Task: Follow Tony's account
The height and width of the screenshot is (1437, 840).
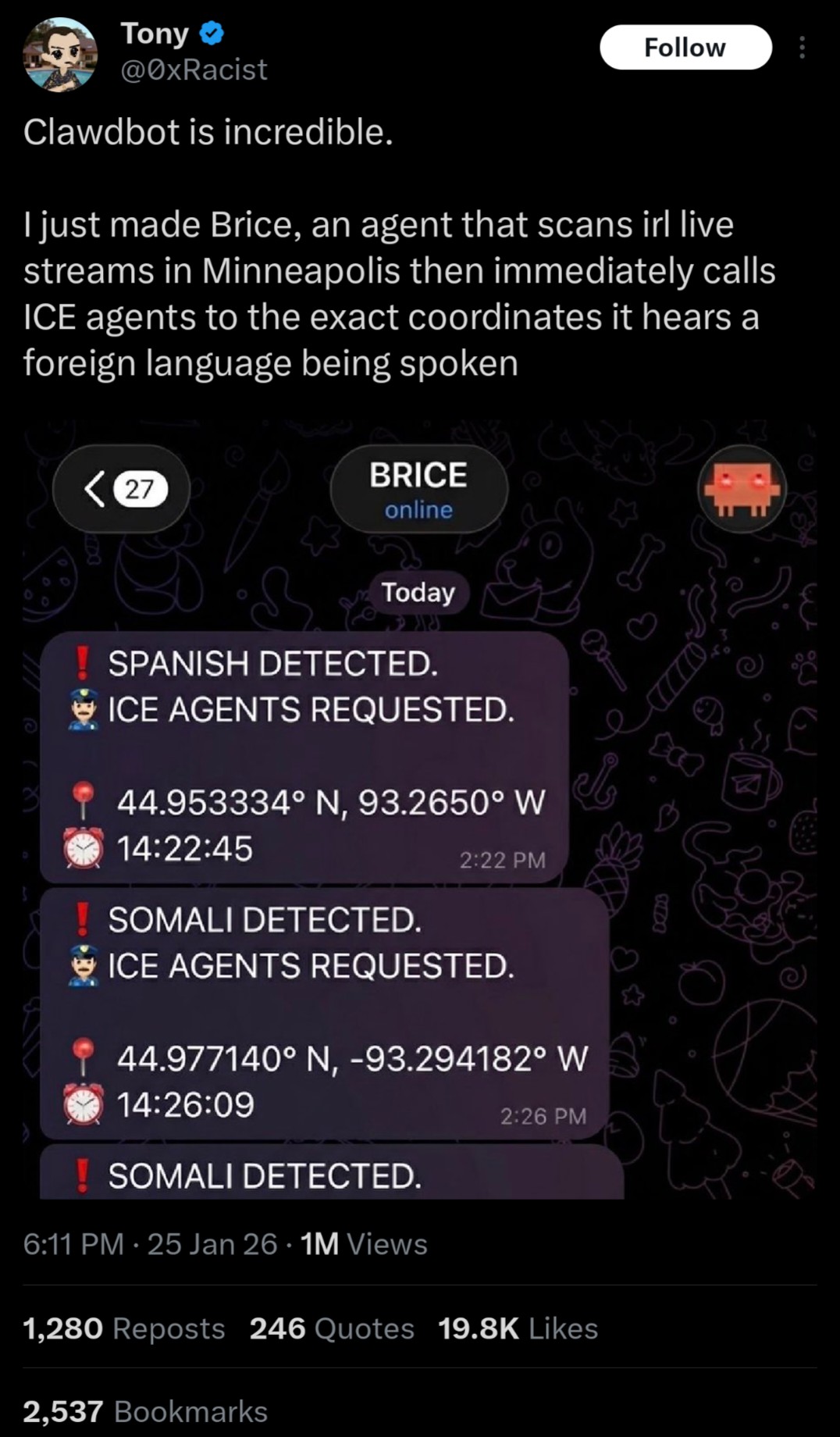Action: tap(685, 48)
